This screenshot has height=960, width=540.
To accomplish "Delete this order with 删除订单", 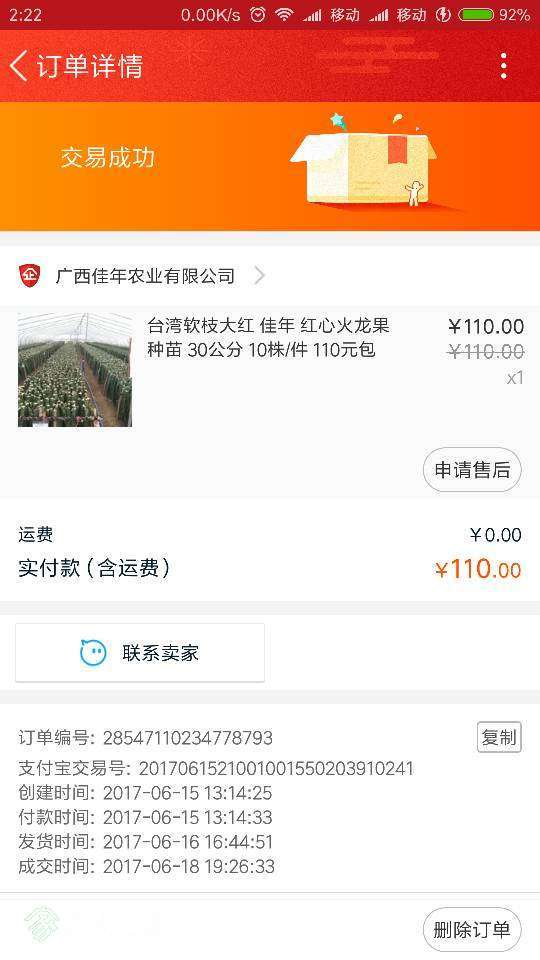I will click(472, 929).
